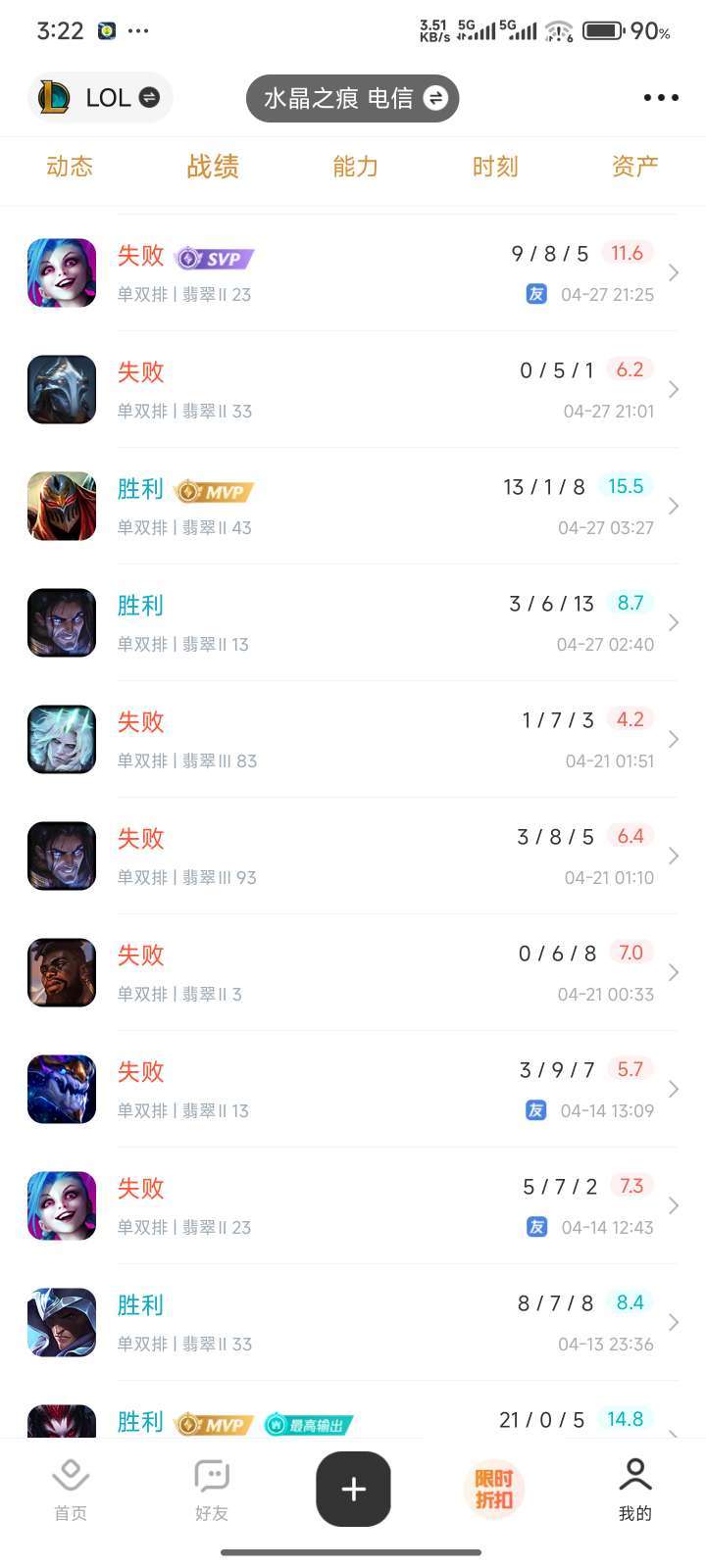
Task: Open the three-dot overflow menu
Action: pyautogui.click(x=661, y=98)
